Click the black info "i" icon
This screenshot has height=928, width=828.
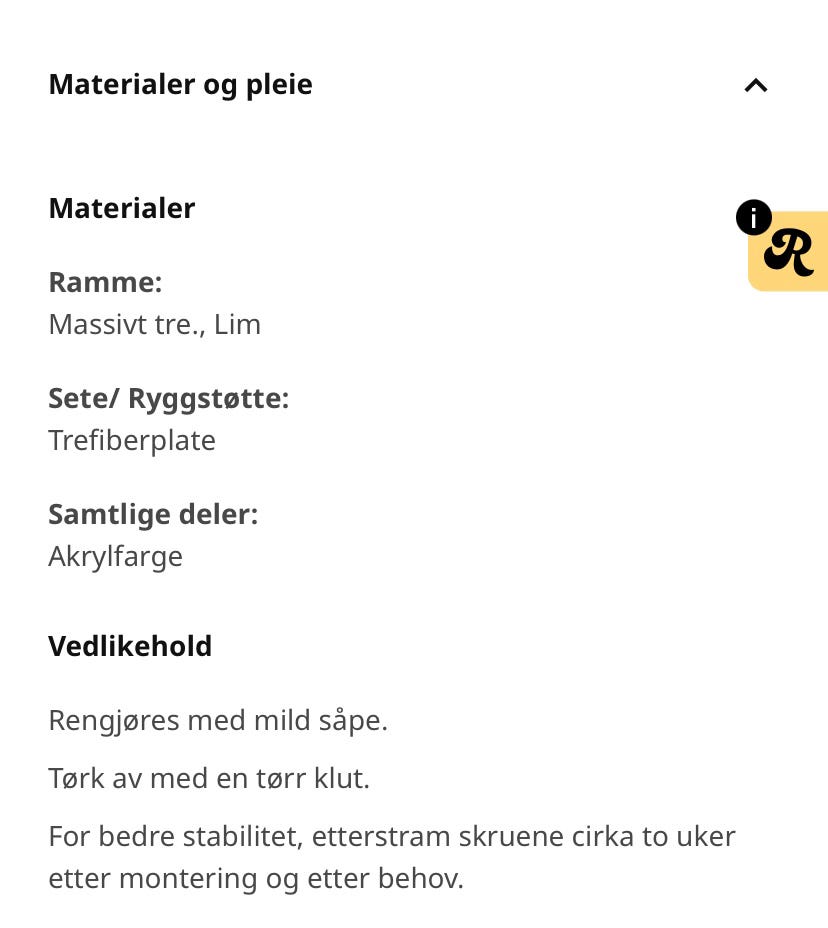coord(753,218)
